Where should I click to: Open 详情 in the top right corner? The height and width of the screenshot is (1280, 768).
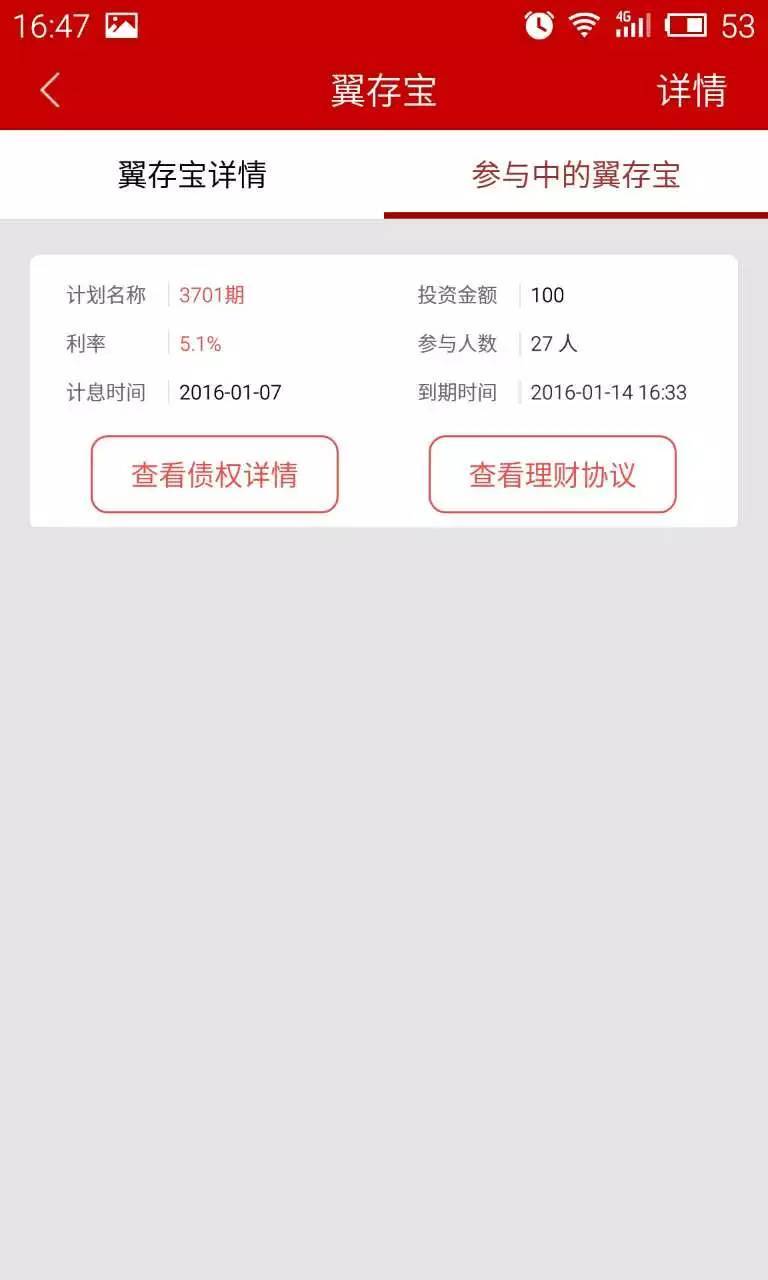point(692,89)
